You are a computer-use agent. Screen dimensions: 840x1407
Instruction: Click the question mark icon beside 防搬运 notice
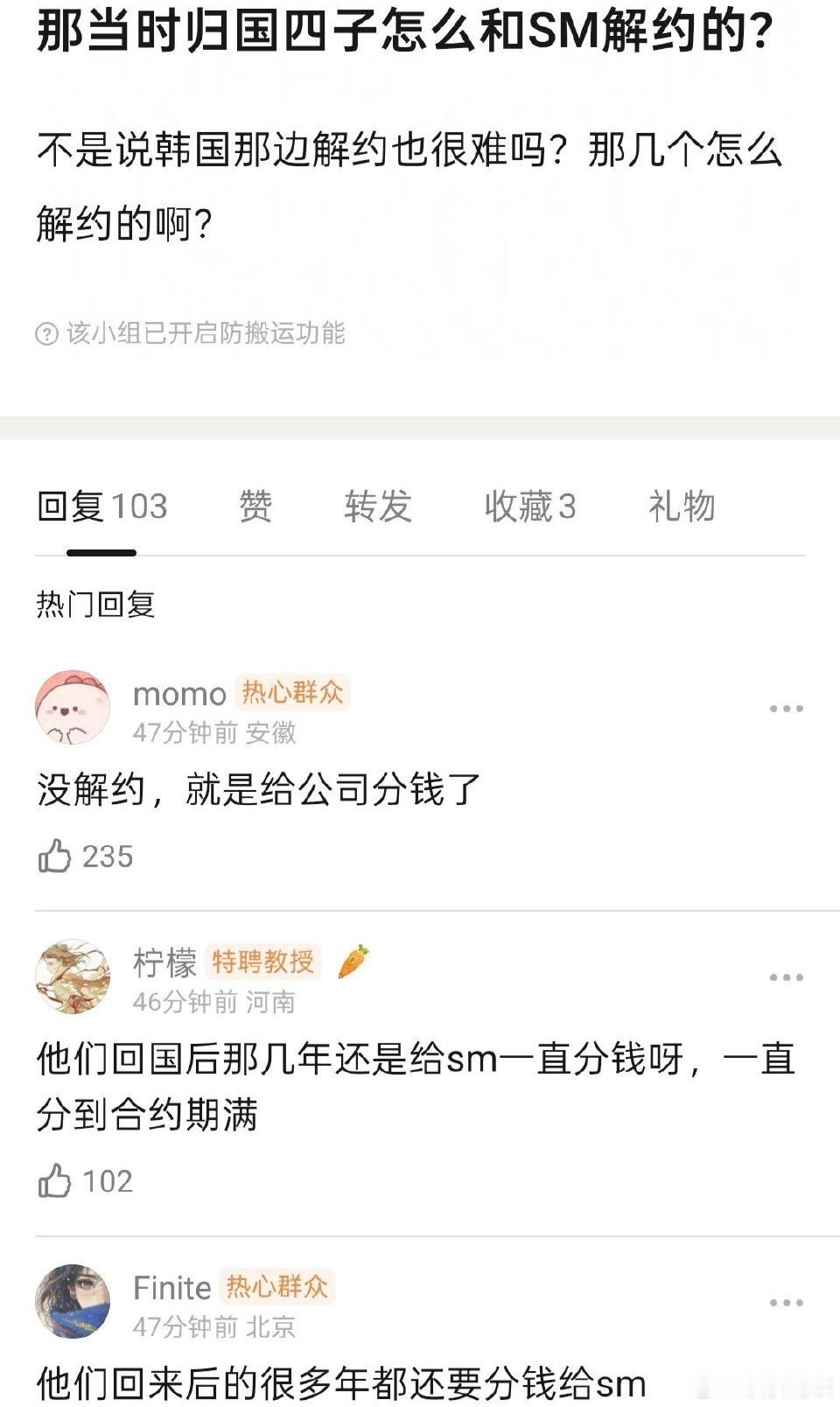(48, 332)
